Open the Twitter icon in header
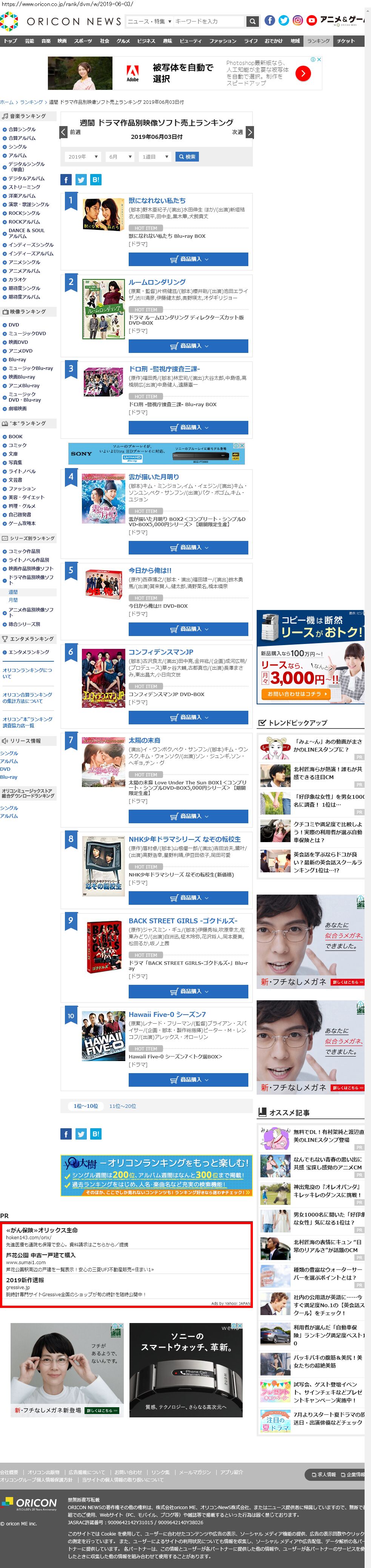This screenshot has width=371, height=1568. [283, 21]
